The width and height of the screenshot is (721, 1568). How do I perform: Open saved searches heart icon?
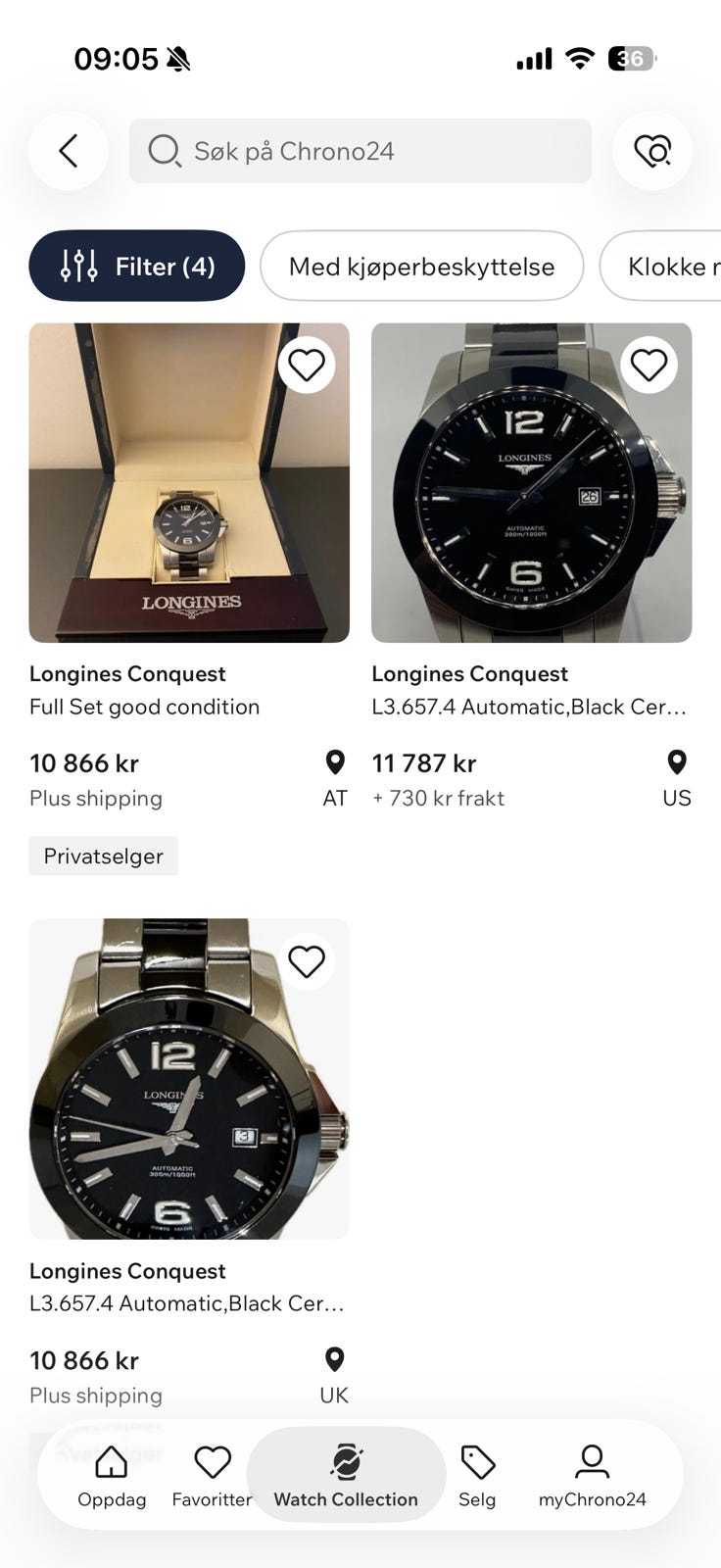[652, 151]
